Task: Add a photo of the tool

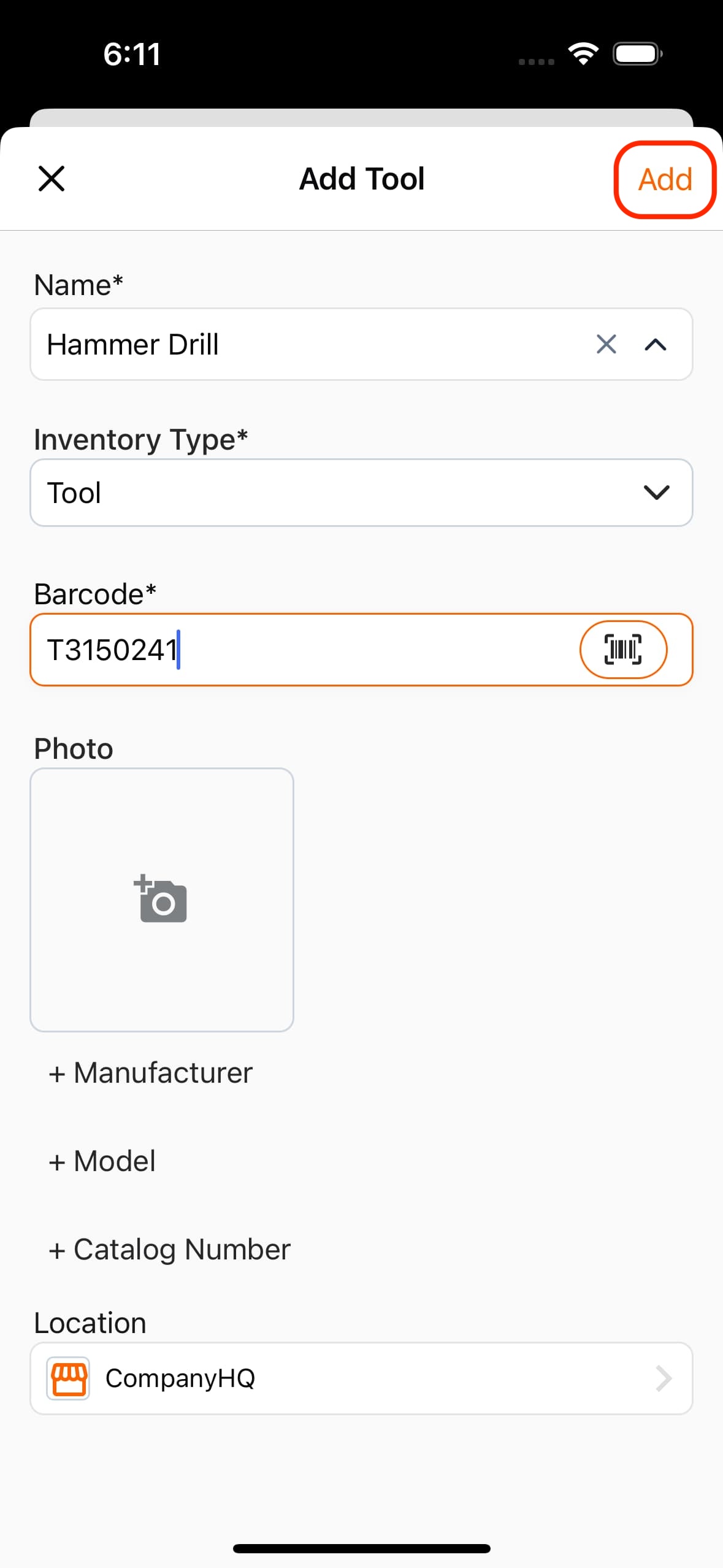Action: [x=162, y=900]
